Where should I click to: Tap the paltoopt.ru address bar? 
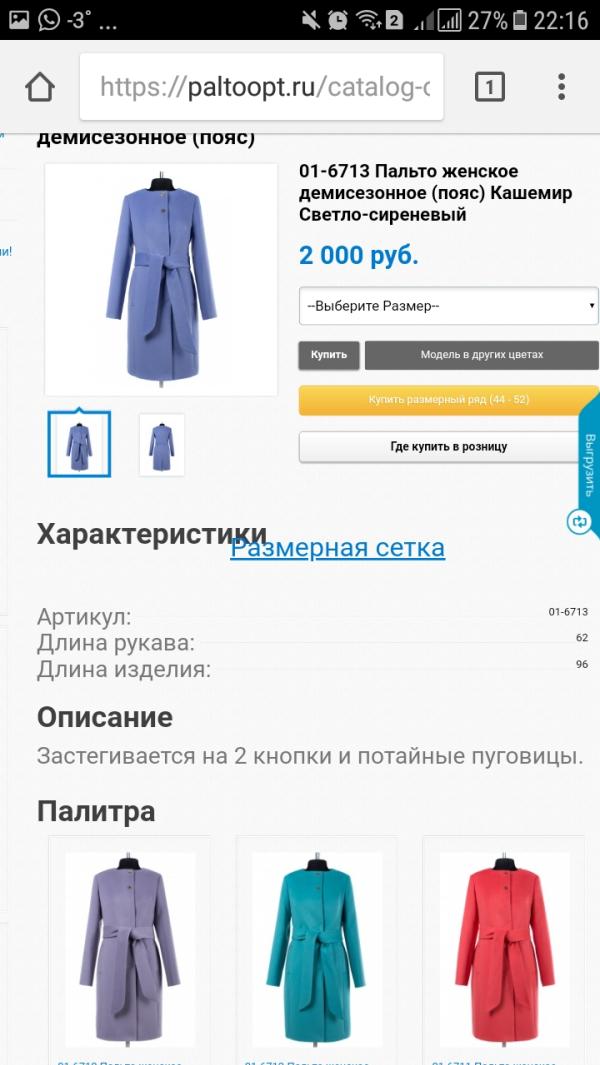[x=264, y=87]
